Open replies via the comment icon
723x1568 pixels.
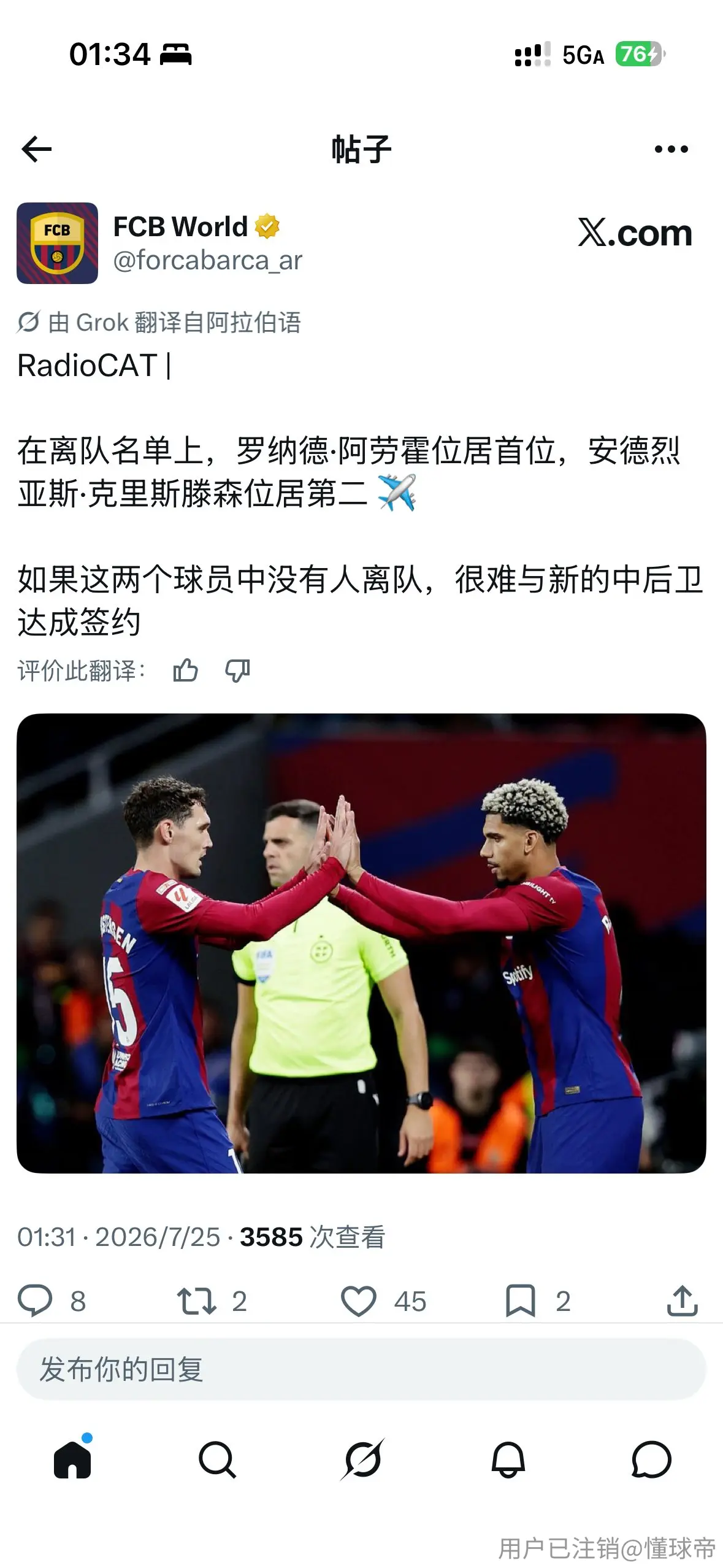[x=35, y=1300]
